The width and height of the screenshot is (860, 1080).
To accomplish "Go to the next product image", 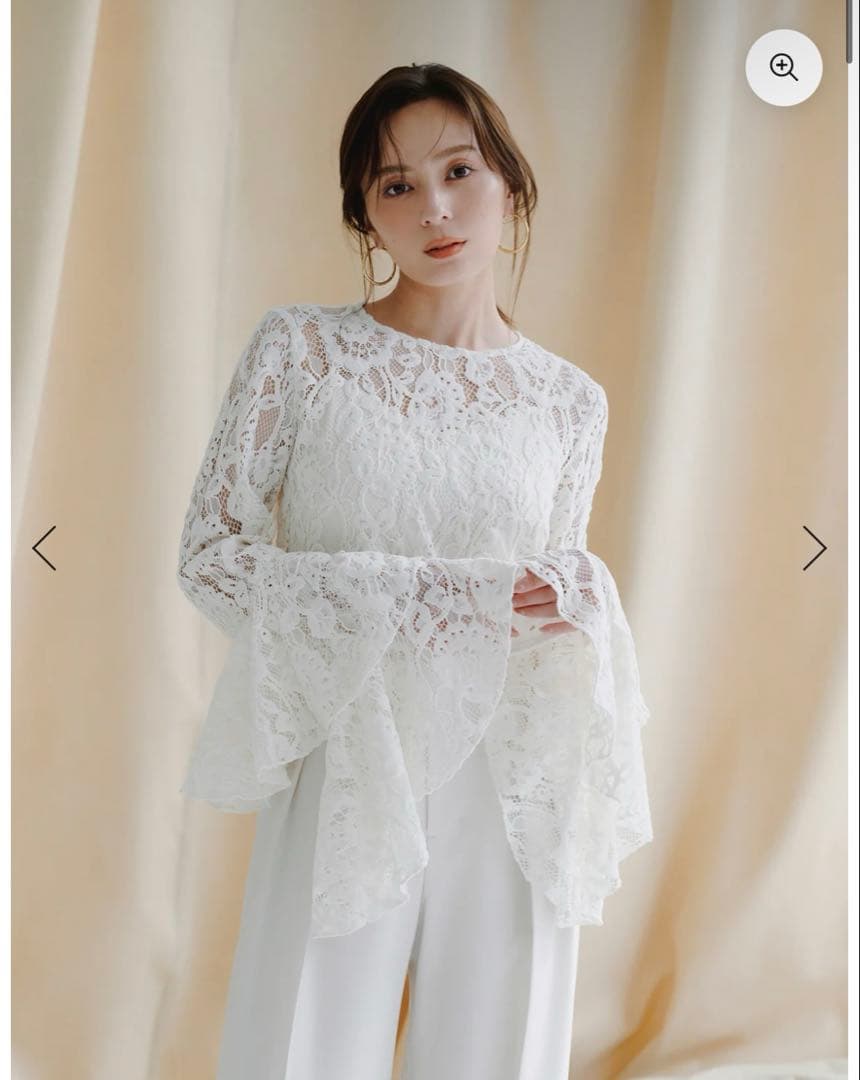I will pyautogui.click(x=814, y=548).
